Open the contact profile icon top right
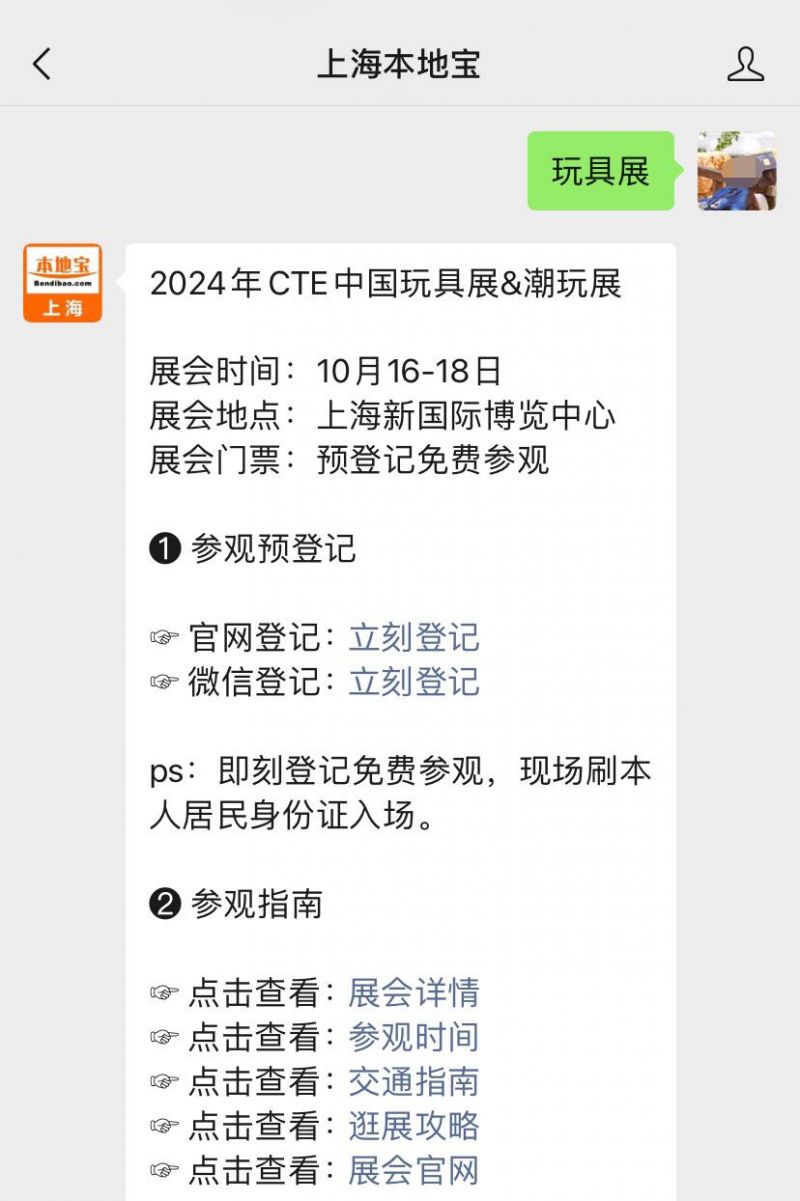The height and width of the screenshot is (1201, 800). pos(744,62)
